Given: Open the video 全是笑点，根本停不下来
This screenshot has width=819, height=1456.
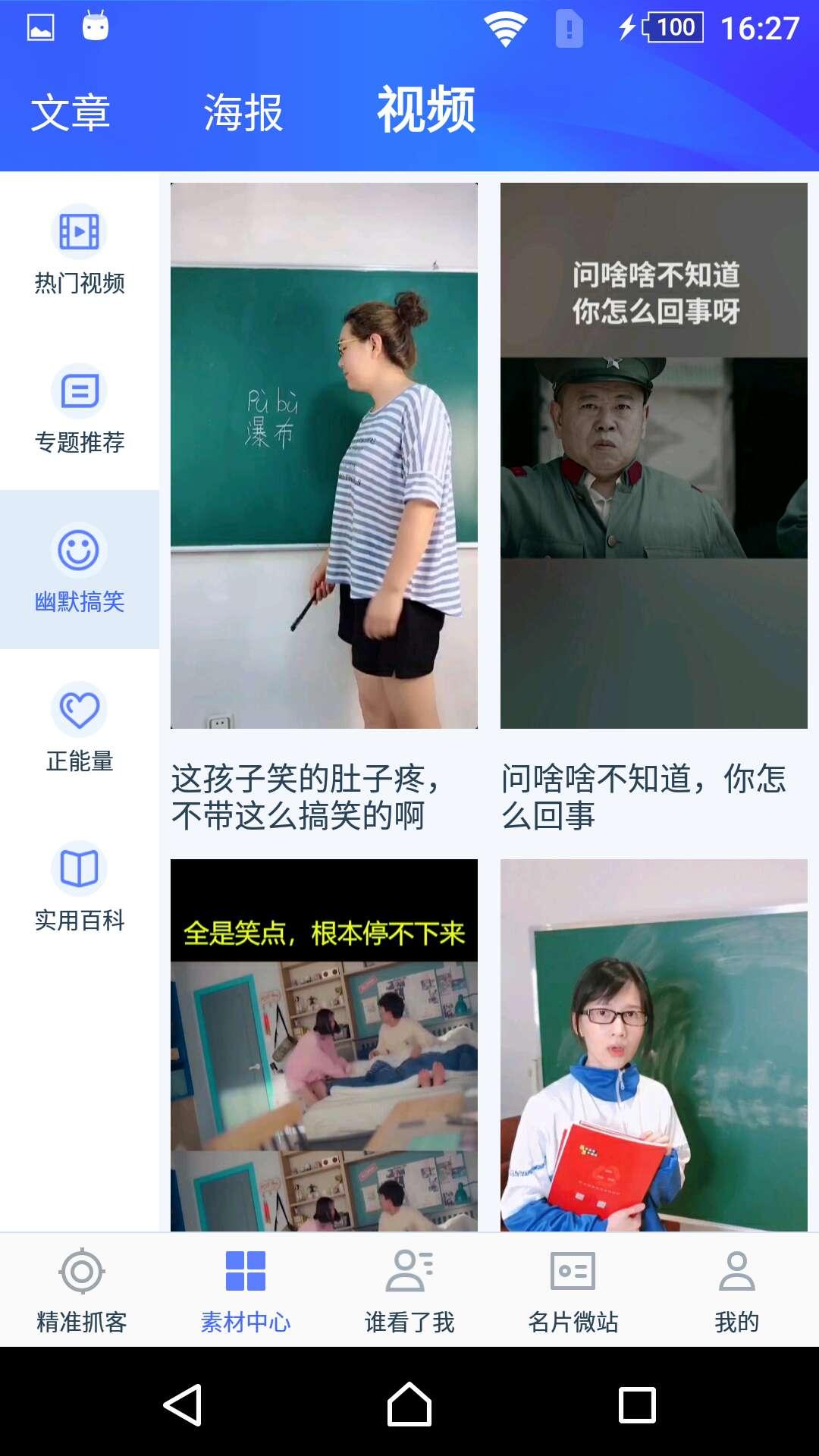Looking at the screenshot, I should 324,1045.
